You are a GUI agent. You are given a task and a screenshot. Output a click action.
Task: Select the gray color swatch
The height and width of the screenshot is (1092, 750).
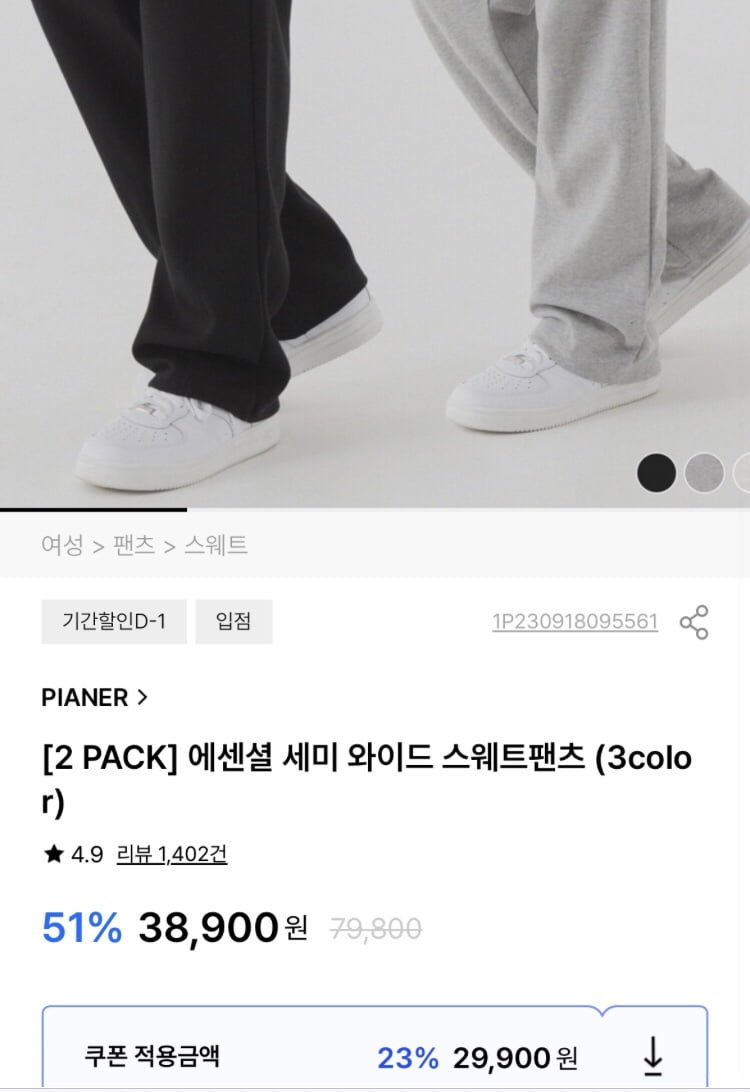pos(704,473)
